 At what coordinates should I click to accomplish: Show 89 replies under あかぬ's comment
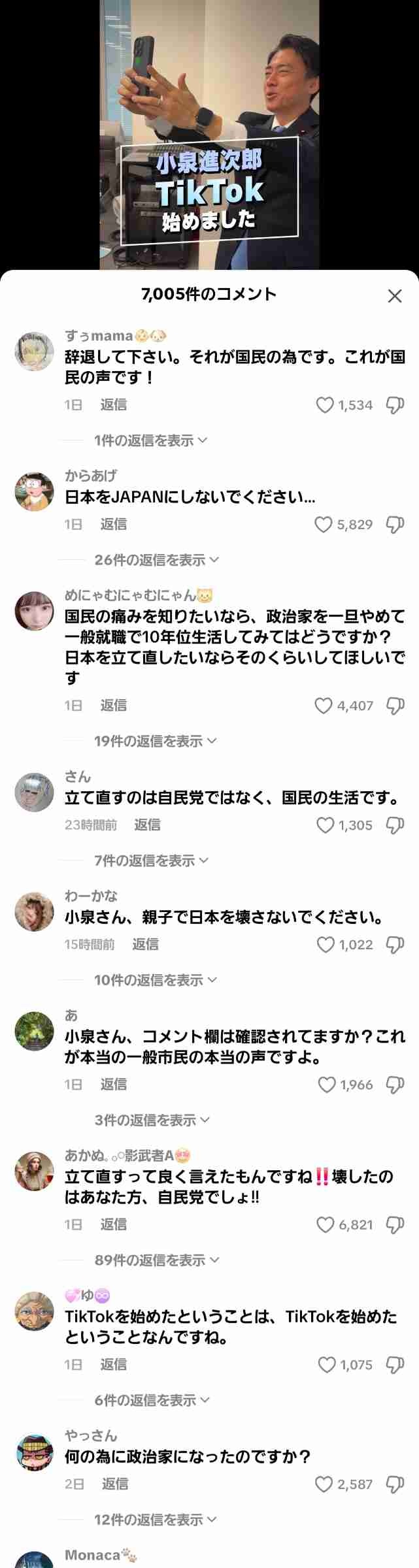[x=156, y=1260]
